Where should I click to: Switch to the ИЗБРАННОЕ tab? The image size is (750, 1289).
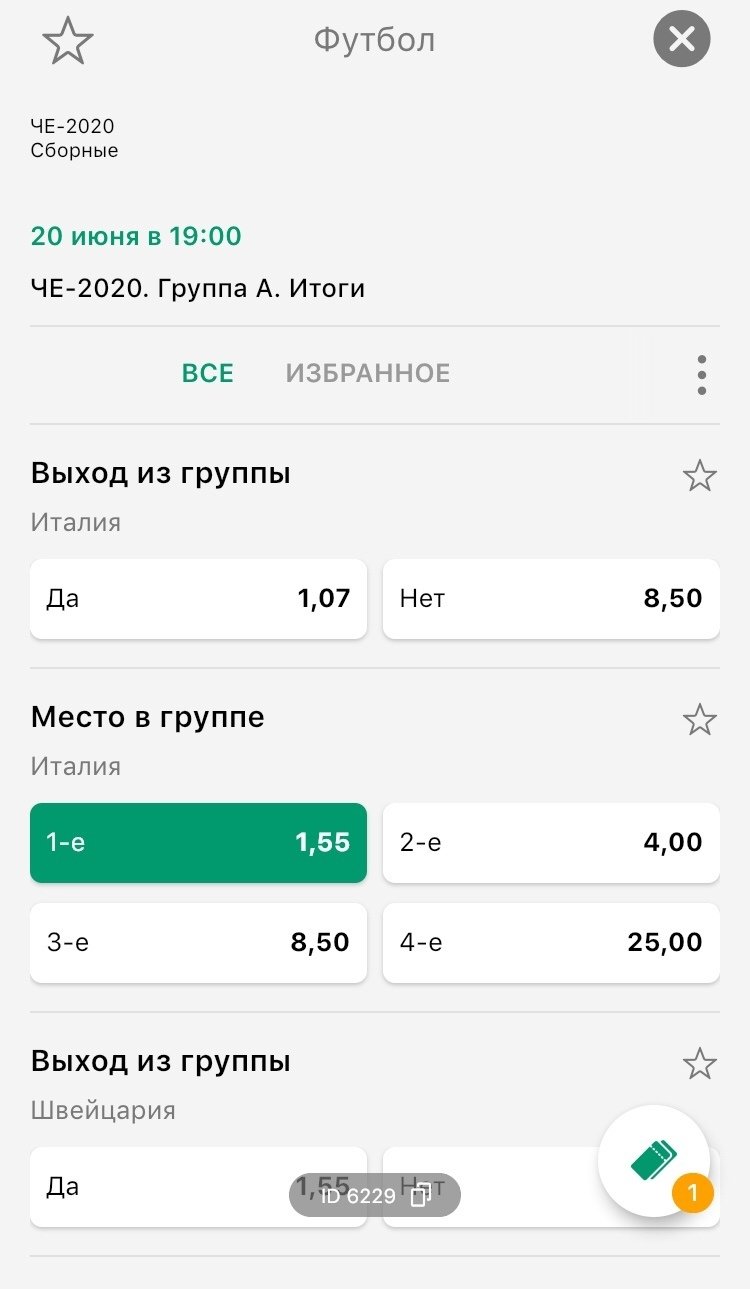[x=367, y=374]
